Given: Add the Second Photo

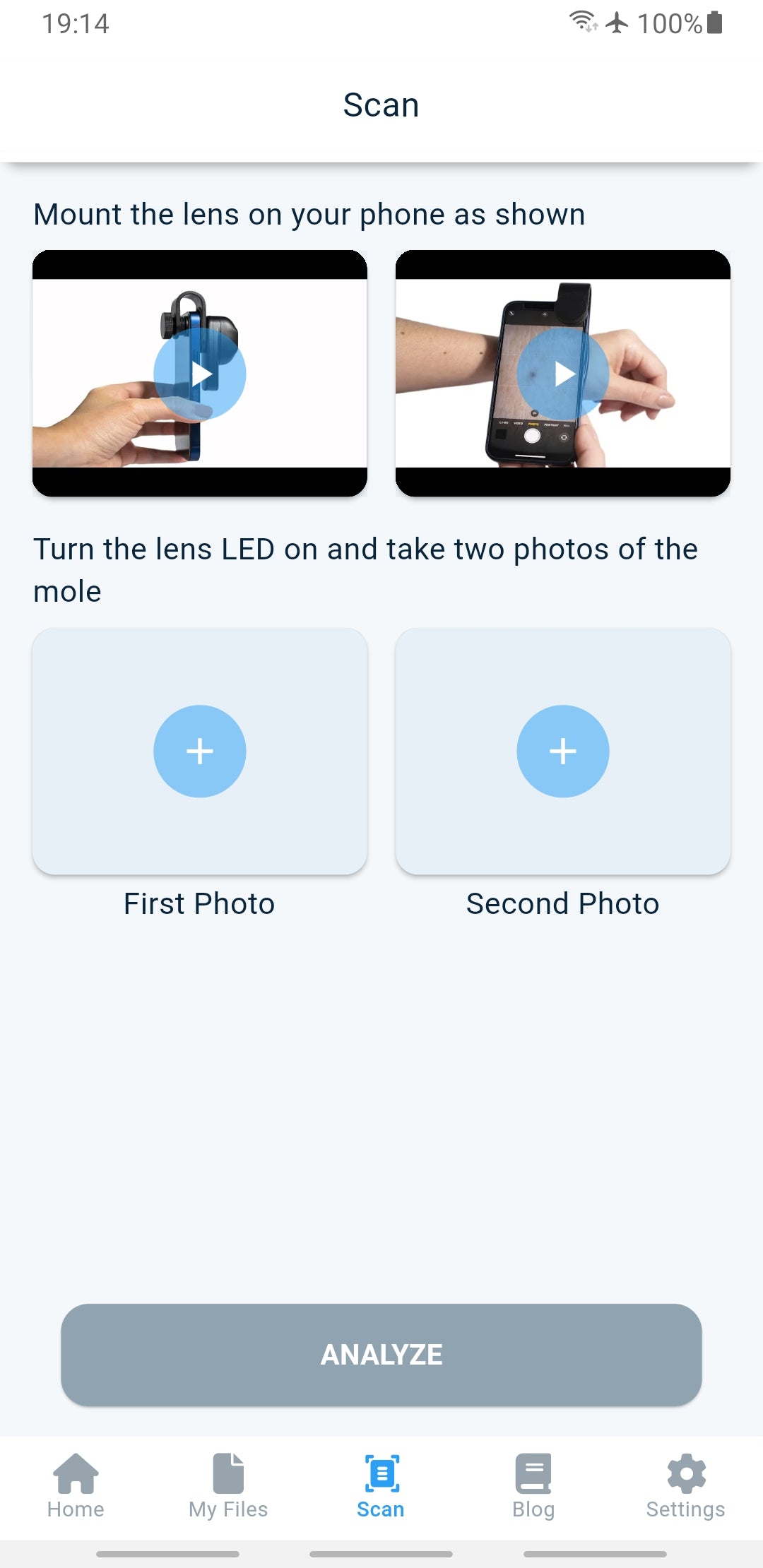Looking at the screenshot, I should [563, 751].
